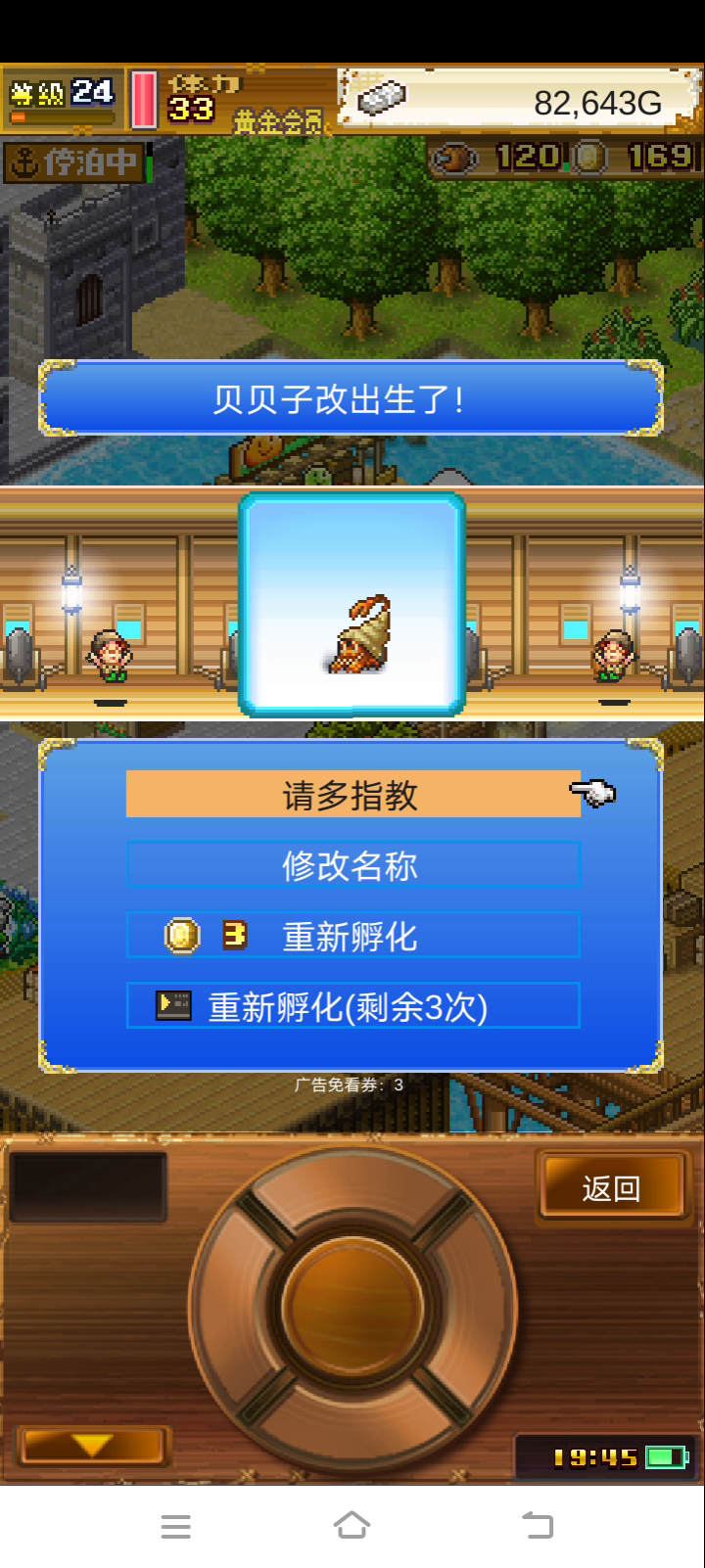This screenshot has width=705, height=1568.
Task: Tap the 返回 button
Action: click(x=611, y=1187)
